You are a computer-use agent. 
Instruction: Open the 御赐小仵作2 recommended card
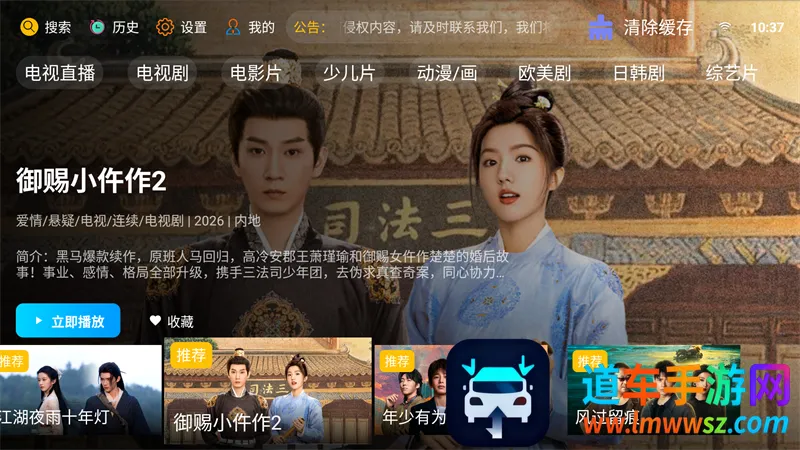tap(267, 392)
